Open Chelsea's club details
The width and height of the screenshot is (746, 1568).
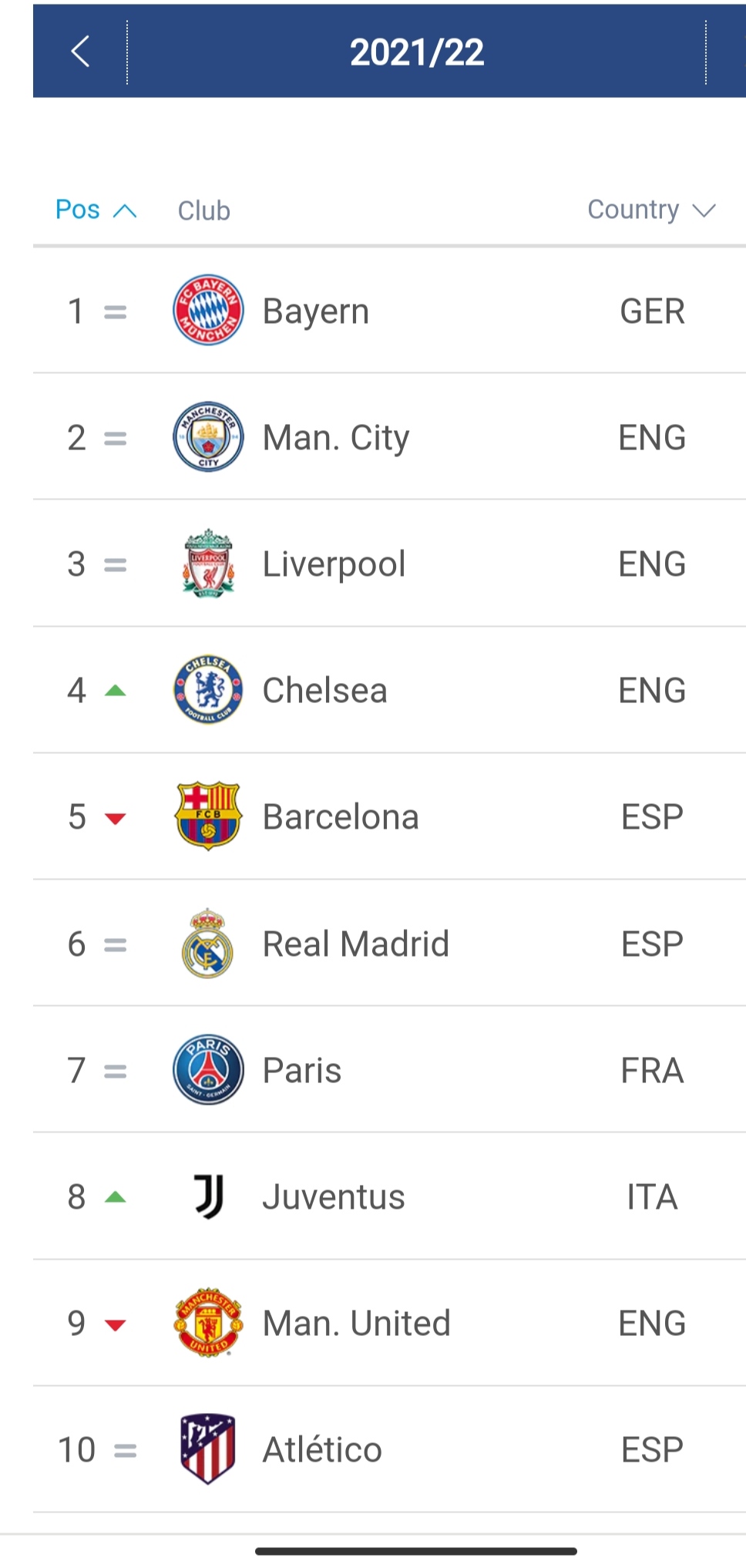[389, 690]
